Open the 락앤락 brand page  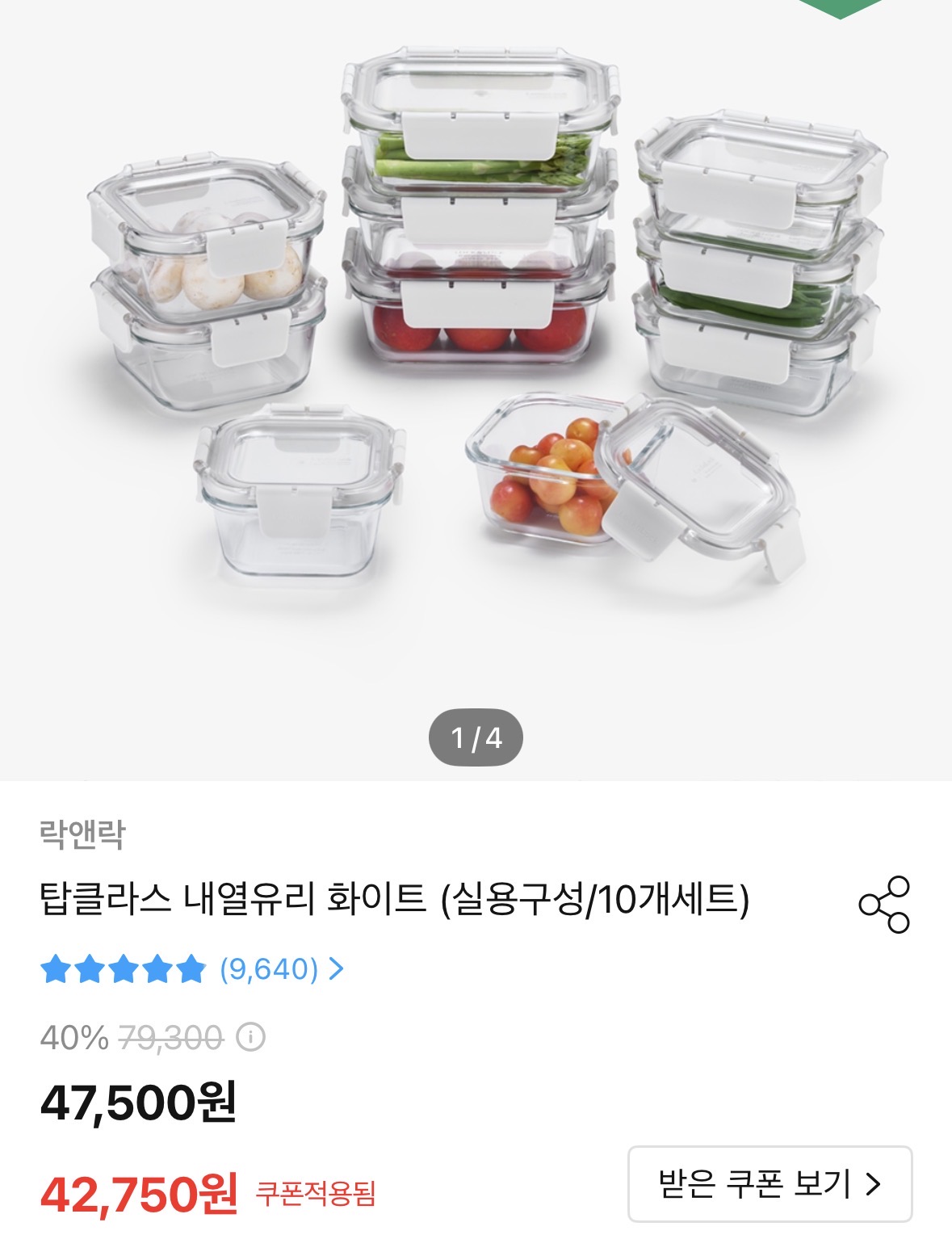pos(82,834)
